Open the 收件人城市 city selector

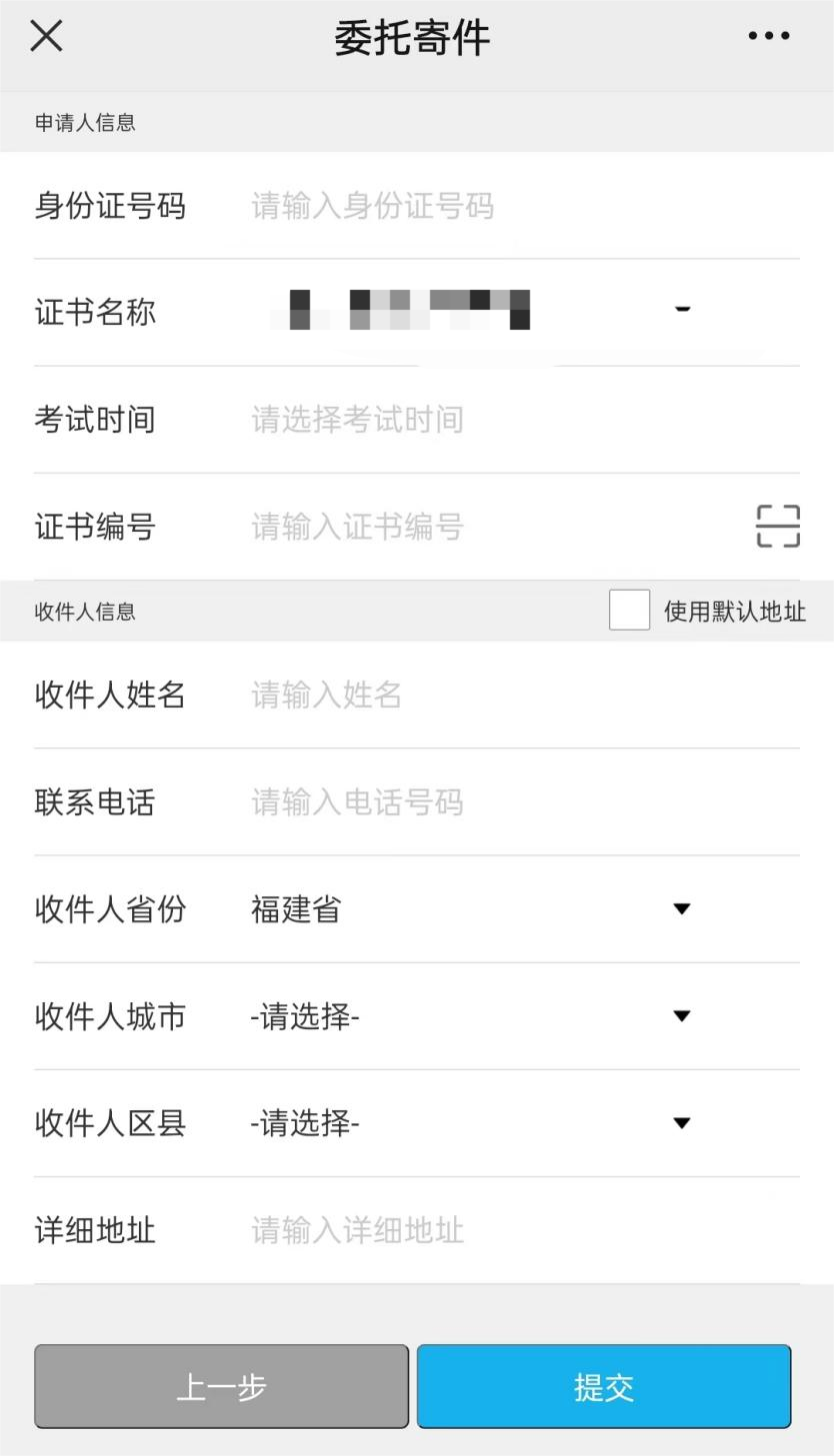(x=681, y=1016)
